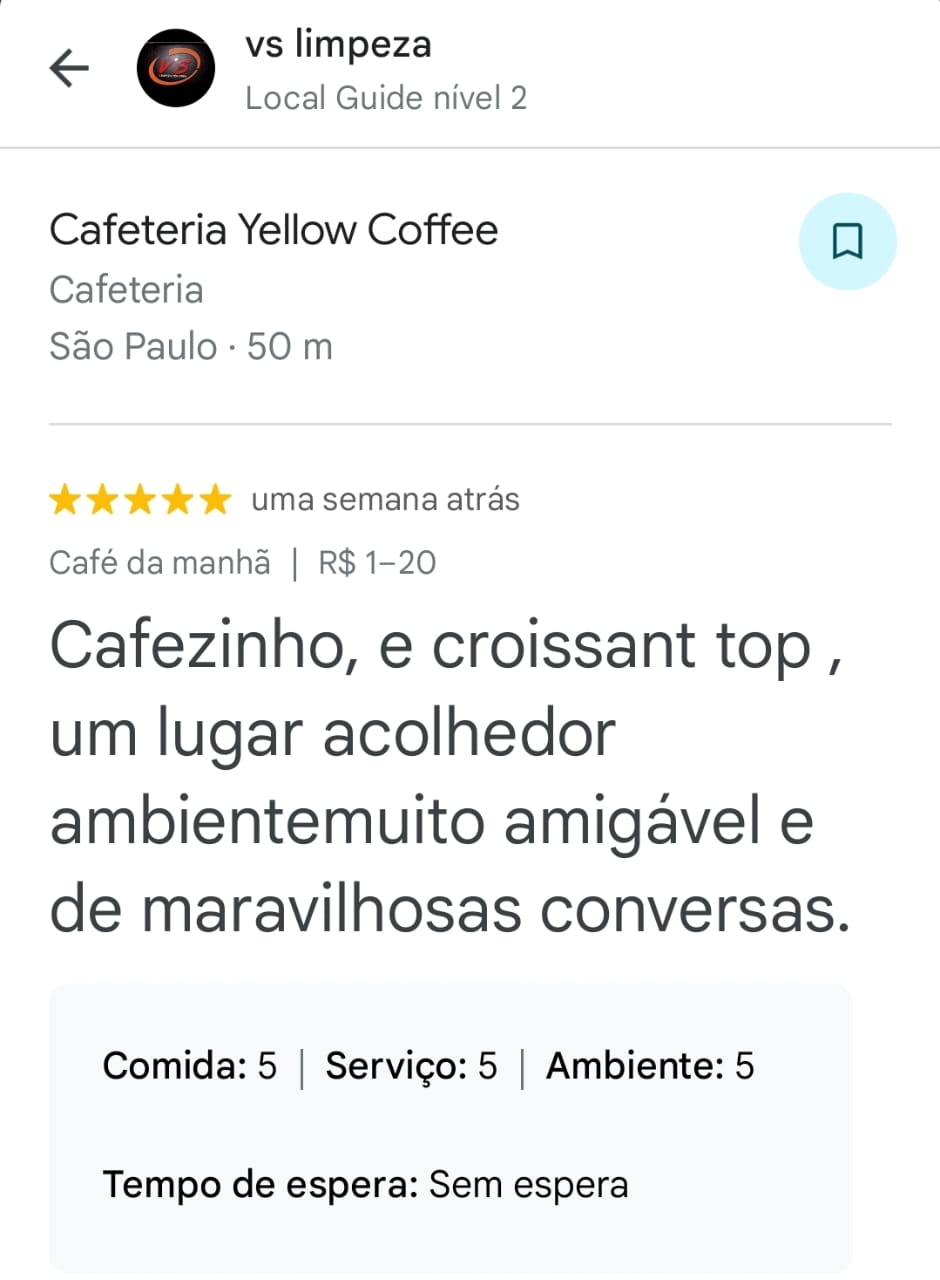This screenshot has height=1280, width=940.
Task: Tap the middle star of the five-star rating
Action: [140, 497]
